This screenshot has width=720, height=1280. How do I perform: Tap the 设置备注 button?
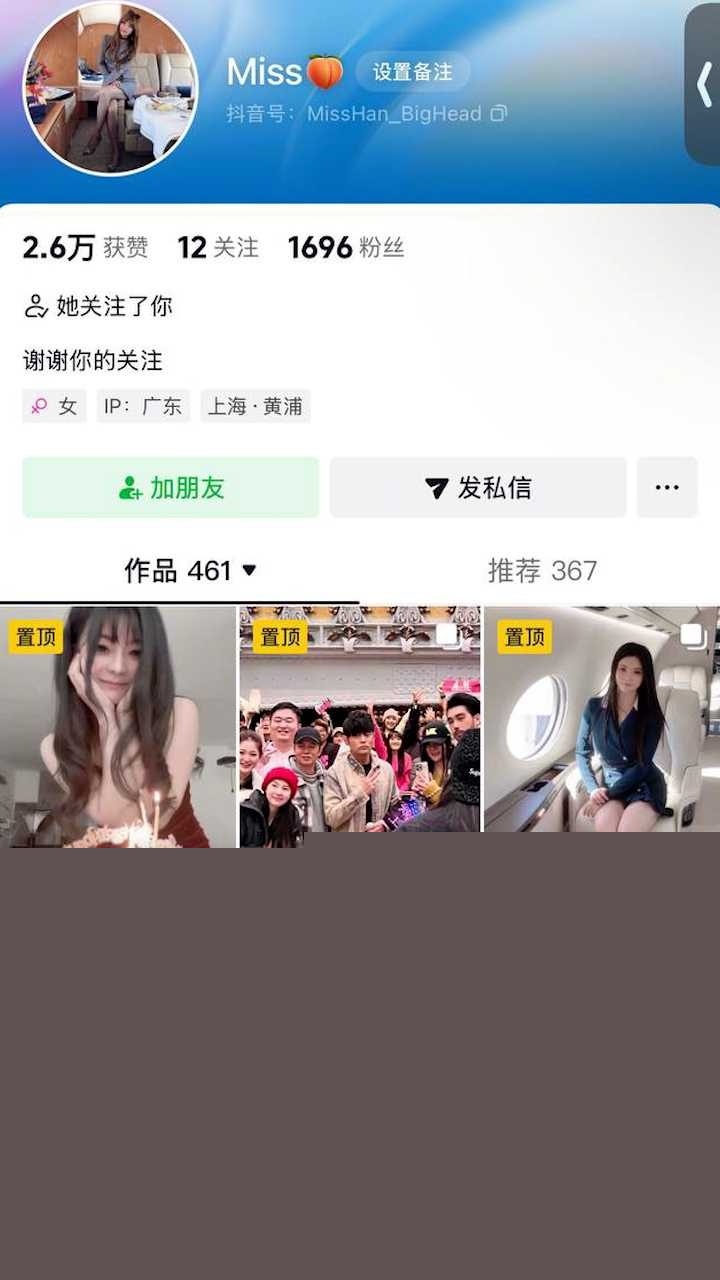[x=413, y=72]
